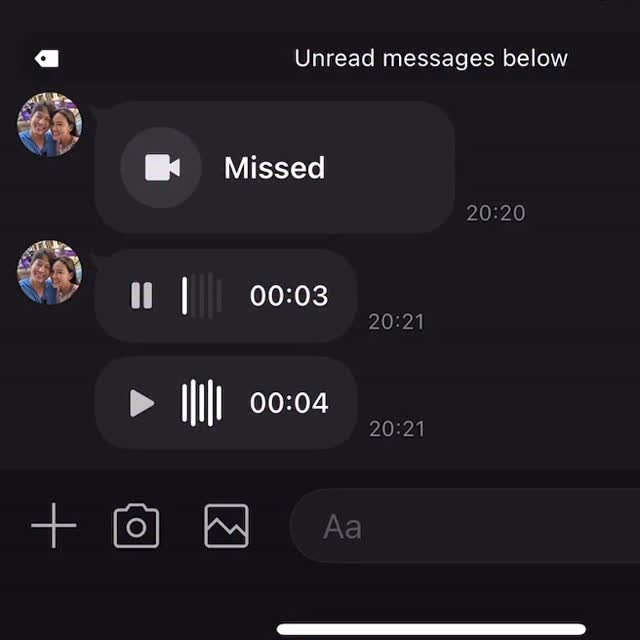Open the plus attachment menu
The height and width of the screenshot is (640, 640).
pyautogui.click(x=54, y=525)
